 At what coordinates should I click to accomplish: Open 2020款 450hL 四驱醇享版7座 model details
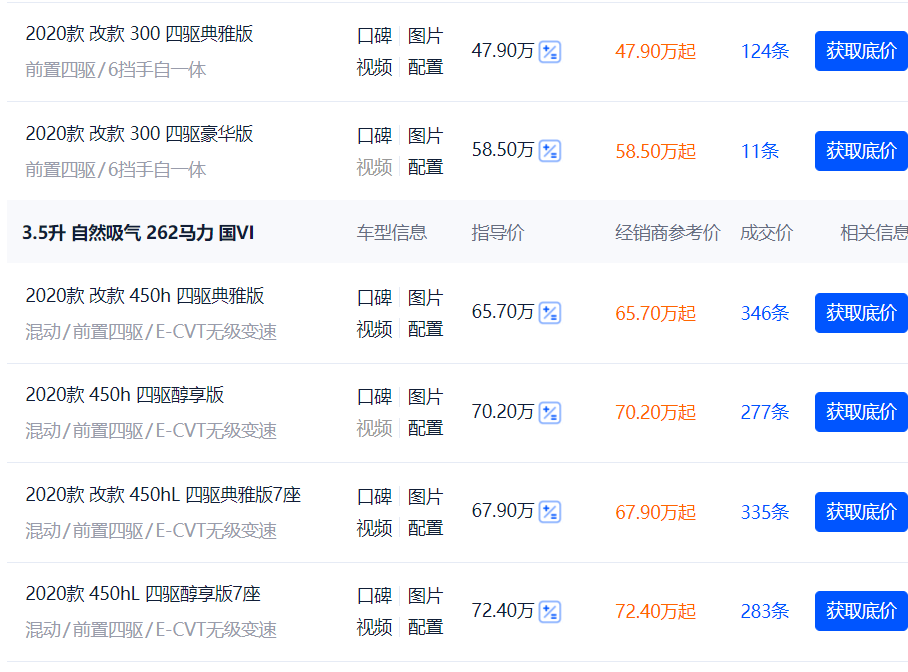[143, 594]
